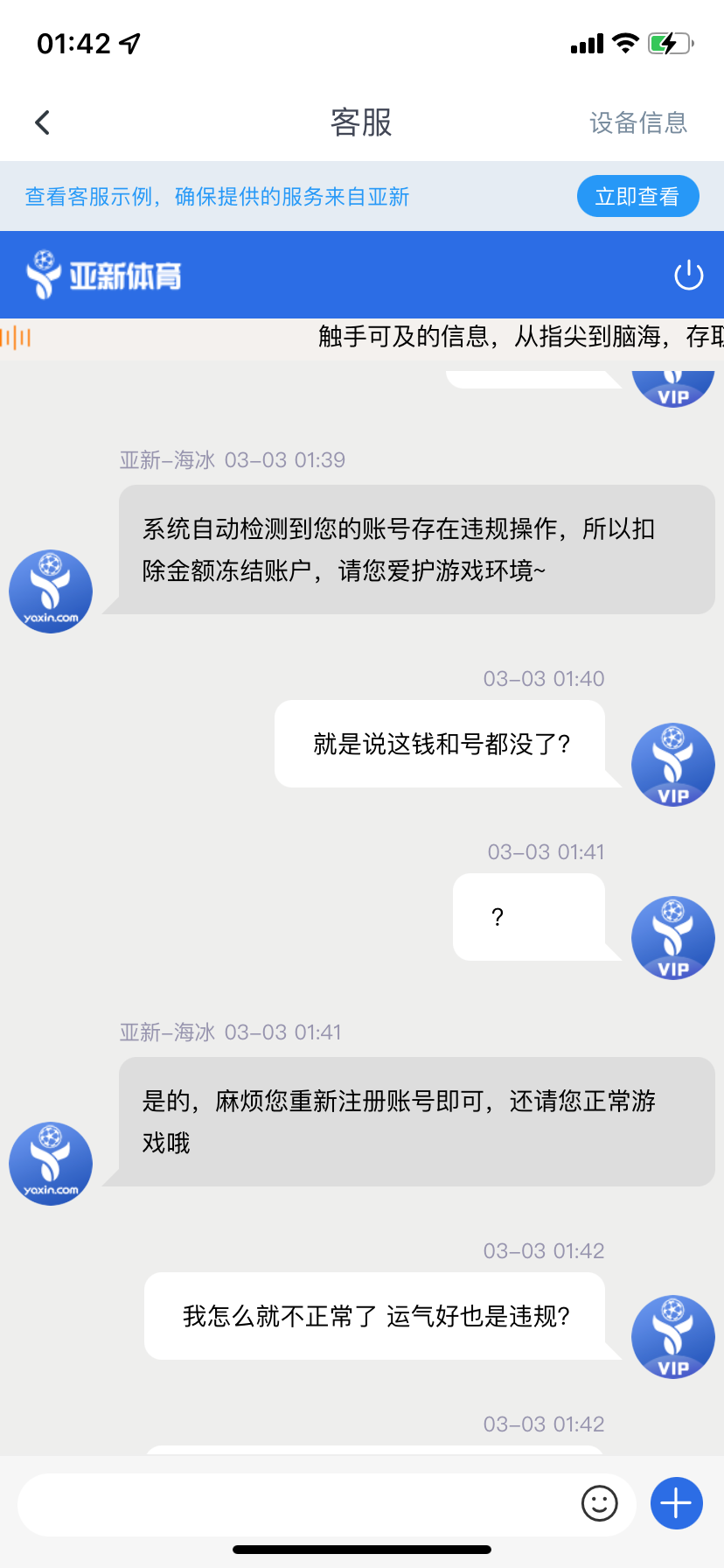Image resolution: width=724 pixels, height=1568 pixels.
Task: Tap the power disconnect icon in blue banner
Action: pyautogui.click(x=688, y=274)
